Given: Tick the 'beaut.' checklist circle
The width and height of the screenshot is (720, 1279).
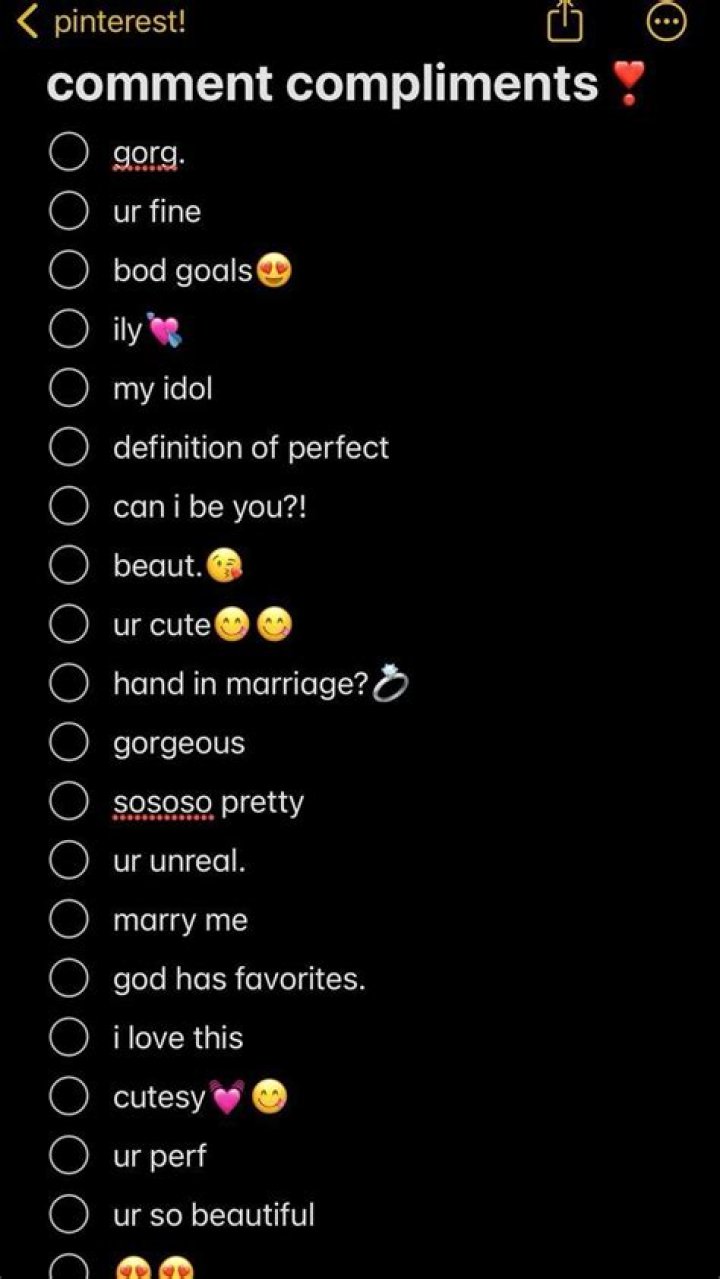Looking at the screenshot, I should 68,566.
